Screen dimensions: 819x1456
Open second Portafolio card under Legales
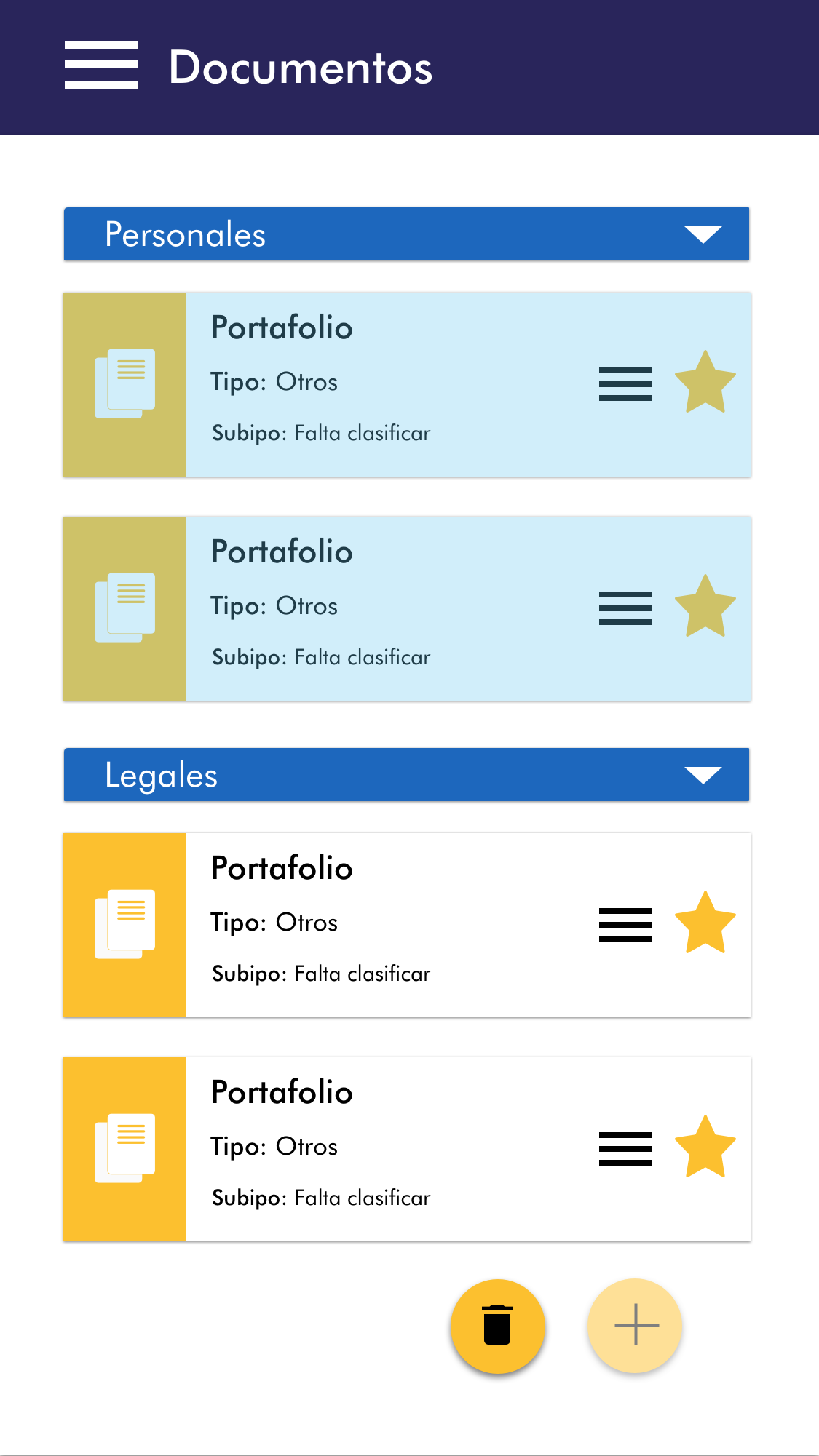tap(379, 1149)
